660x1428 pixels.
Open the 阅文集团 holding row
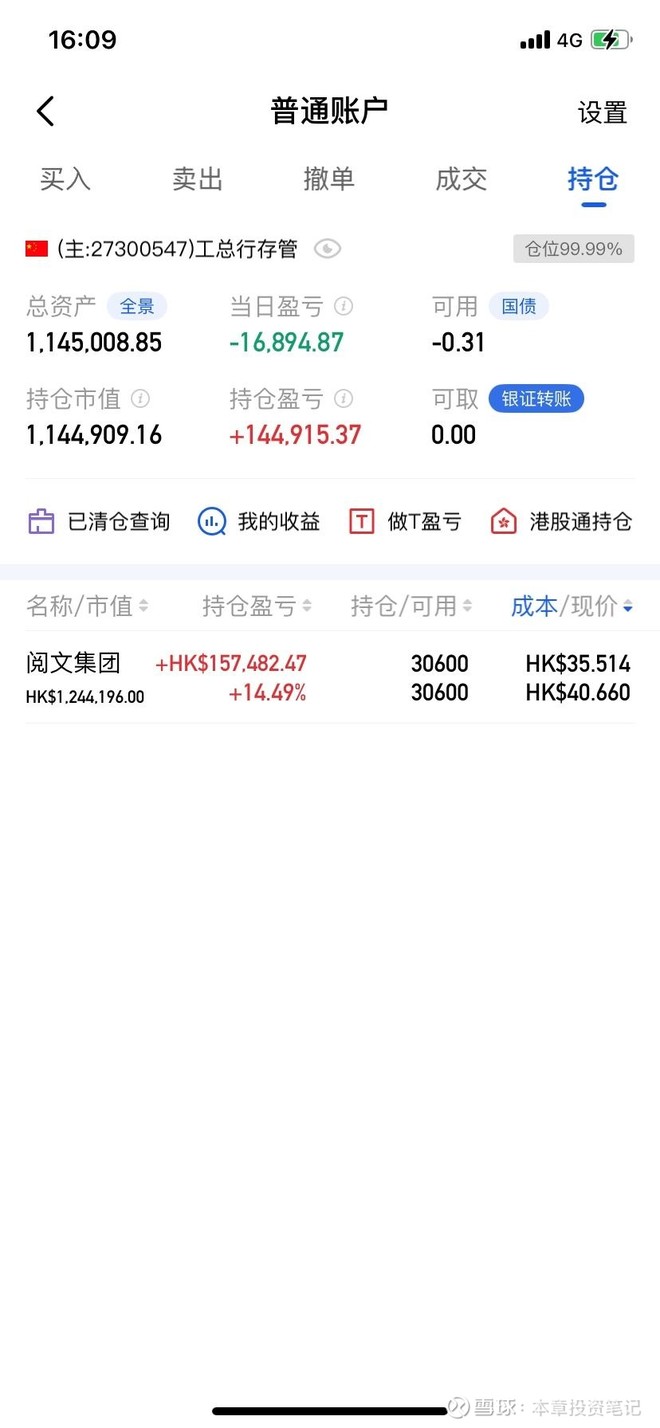tap(329, 677)
